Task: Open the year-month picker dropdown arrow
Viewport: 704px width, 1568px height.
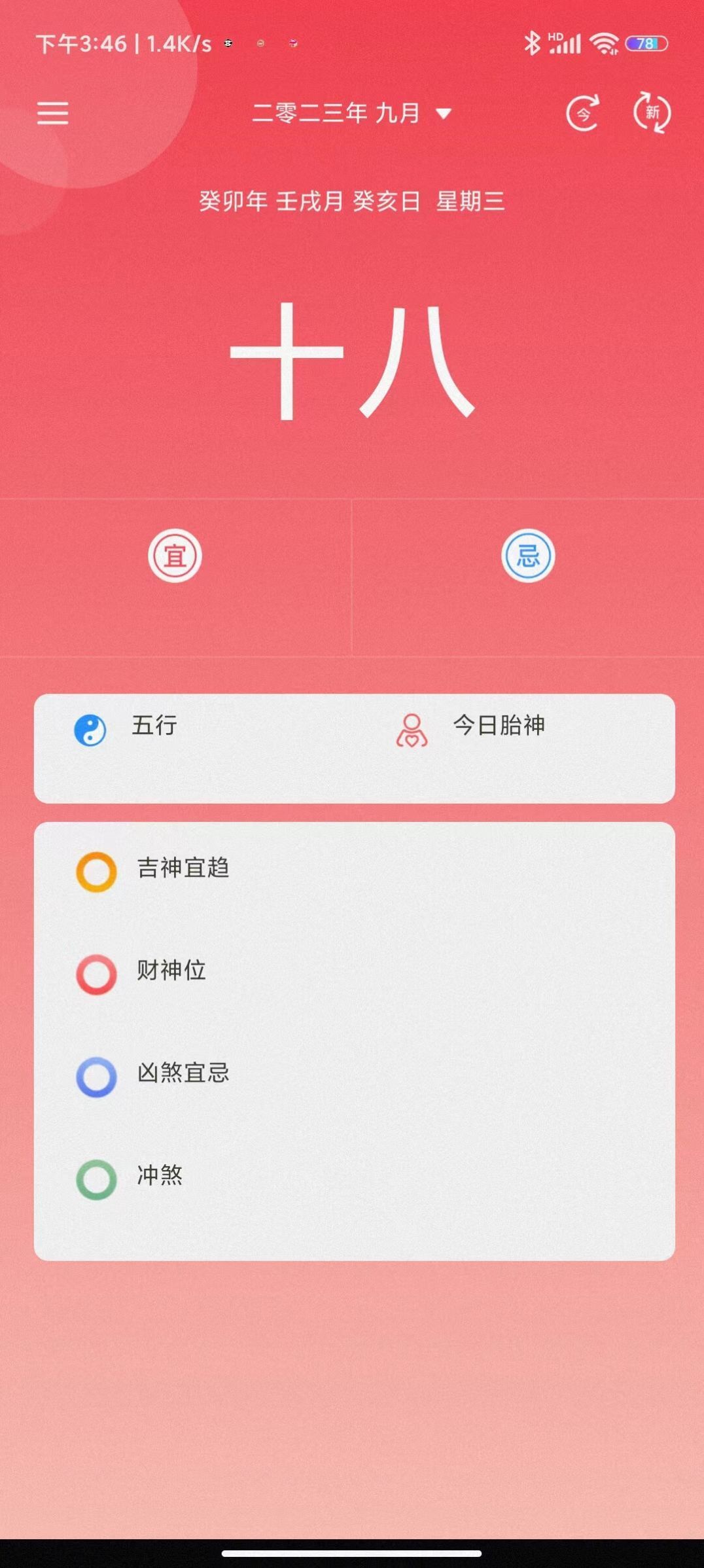Action: click(x=444, y=113)
